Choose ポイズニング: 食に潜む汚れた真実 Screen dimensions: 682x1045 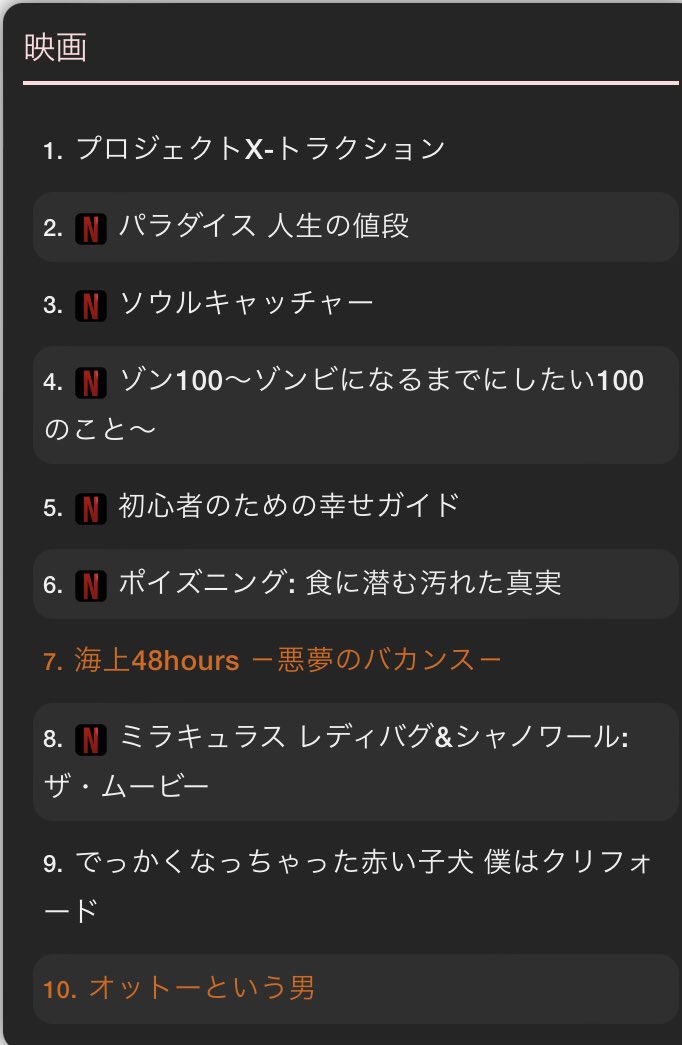coord(340,583)
